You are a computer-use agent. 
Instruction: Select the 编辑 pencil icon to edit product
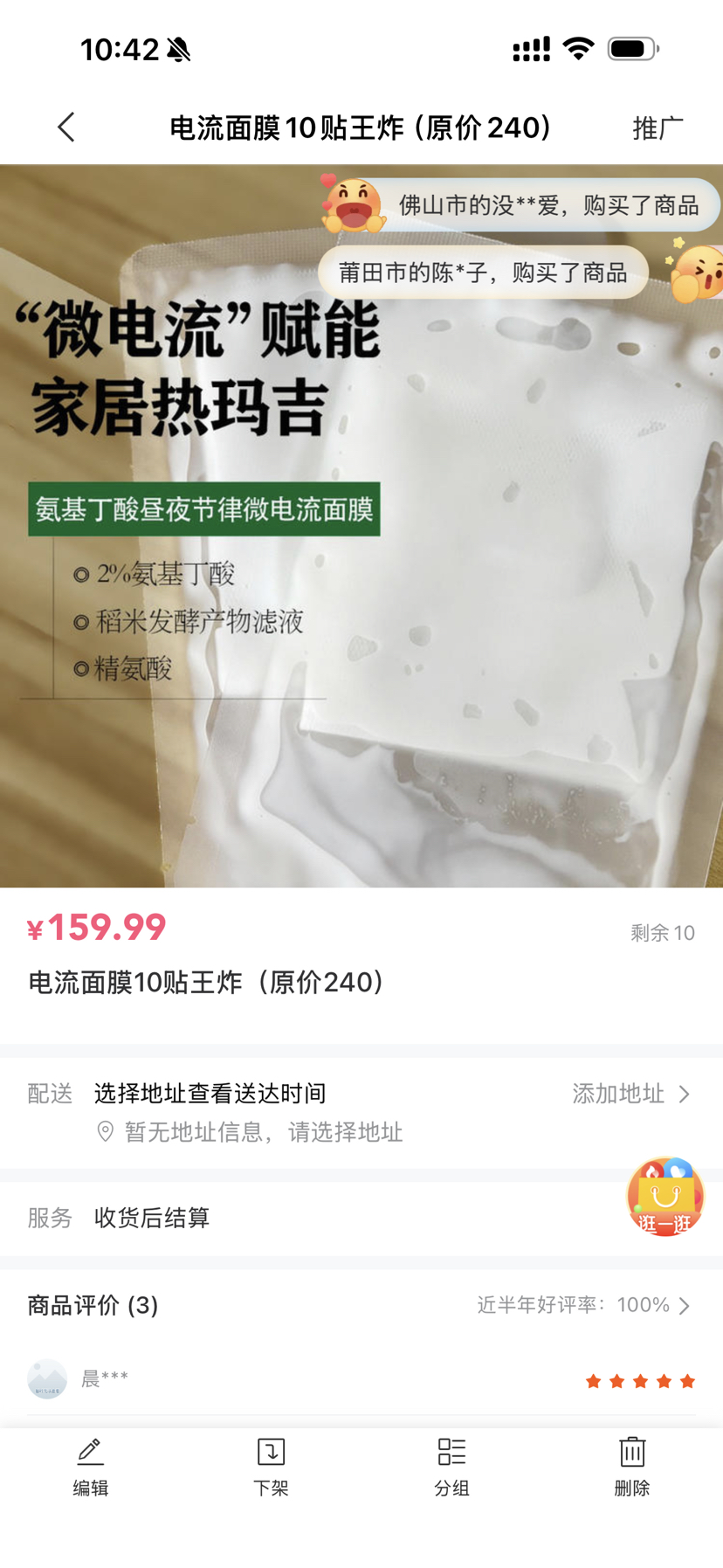[x=90, y=1450]
